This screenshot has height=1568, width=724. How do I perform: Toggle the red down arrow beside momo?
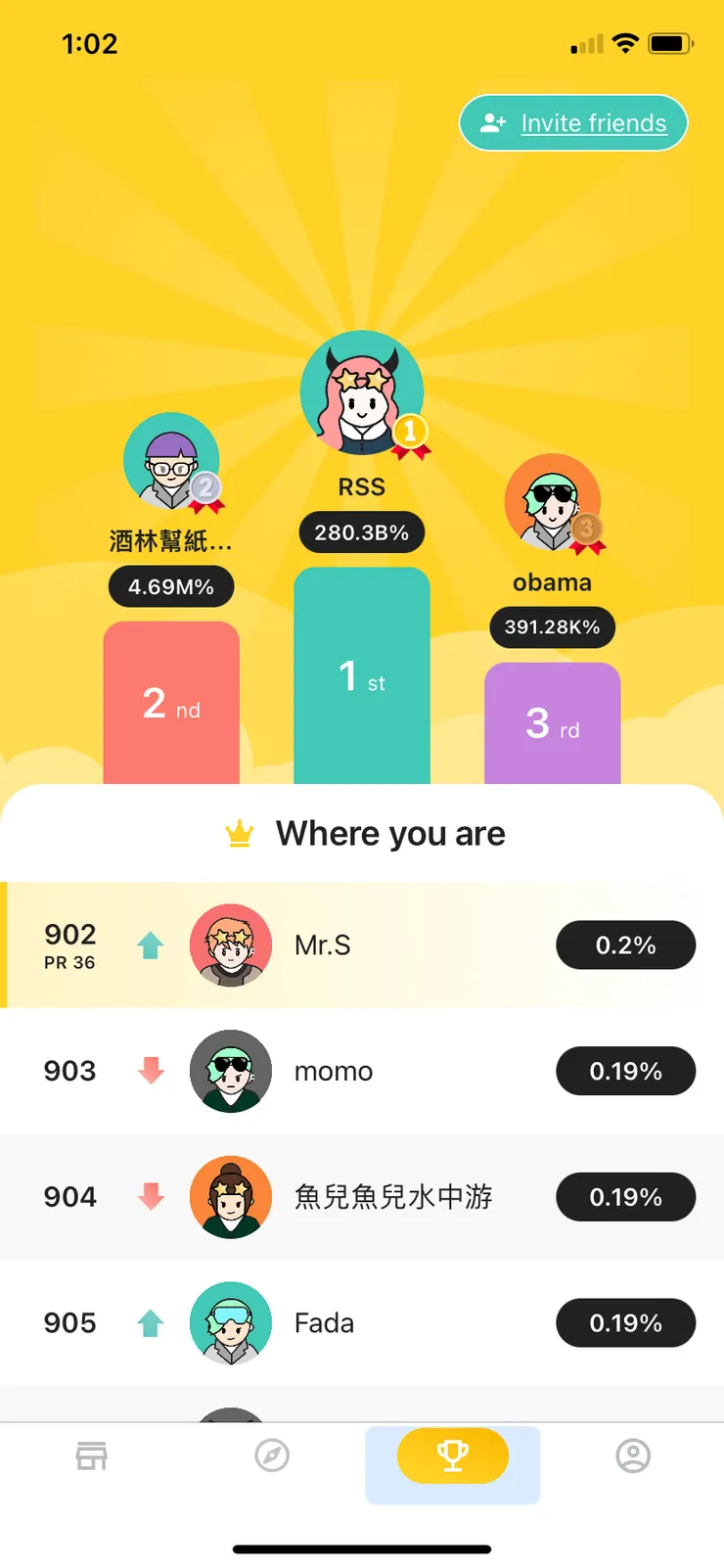[x=149, y=1071]
